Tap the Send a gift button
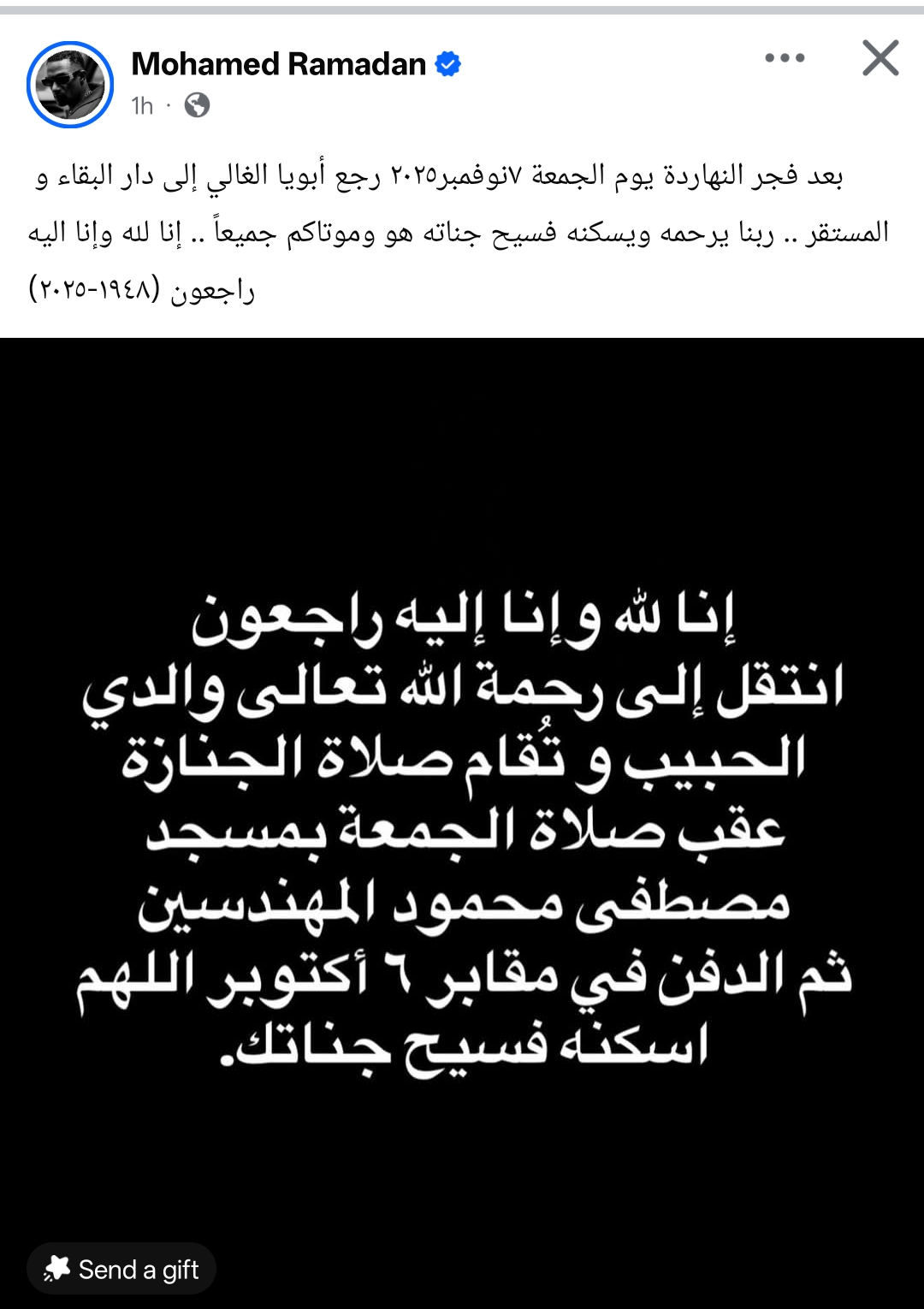The width and height of the screenshot is (924, 1309). tap(121, 1269)
